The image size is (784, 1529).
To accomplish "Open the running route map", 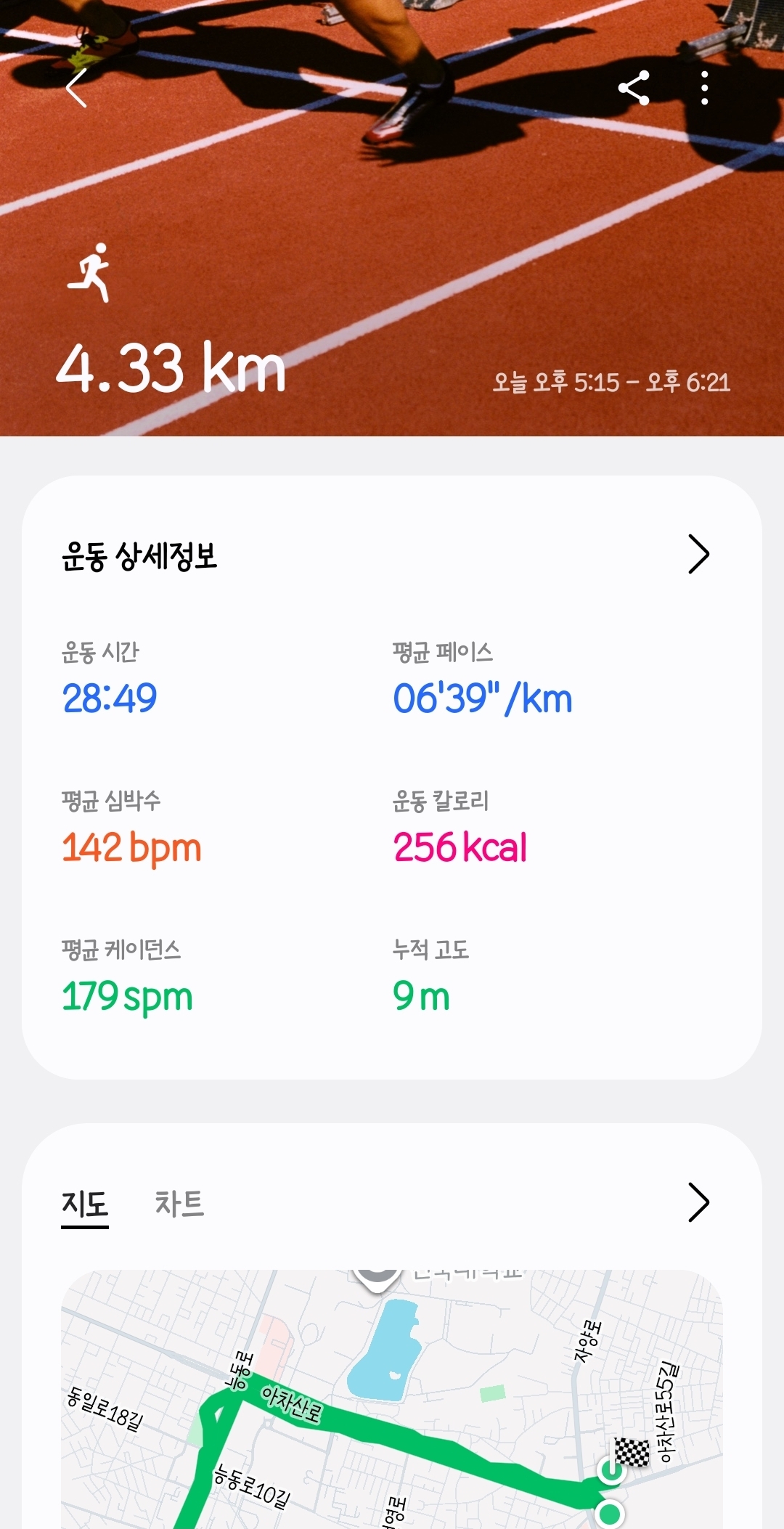I will tap(392, 1401).
